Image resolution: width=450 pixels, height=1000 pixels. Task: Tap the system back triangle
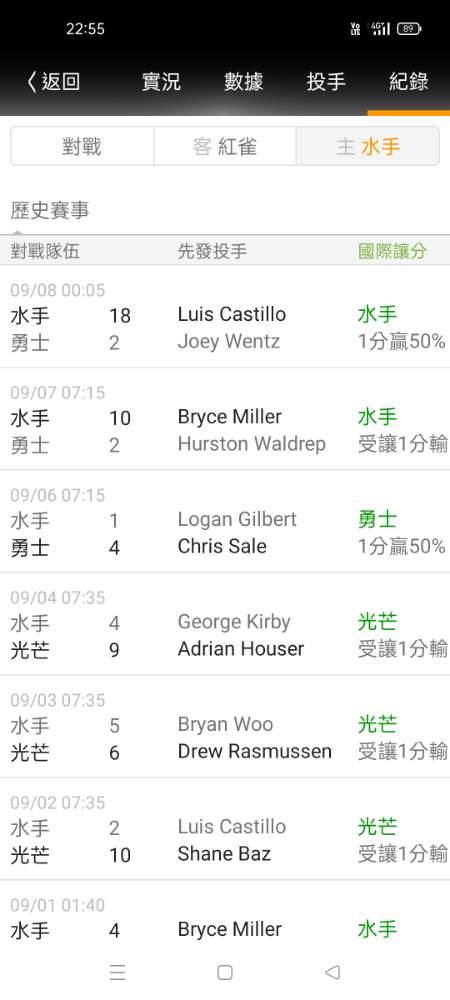[332, 972]
